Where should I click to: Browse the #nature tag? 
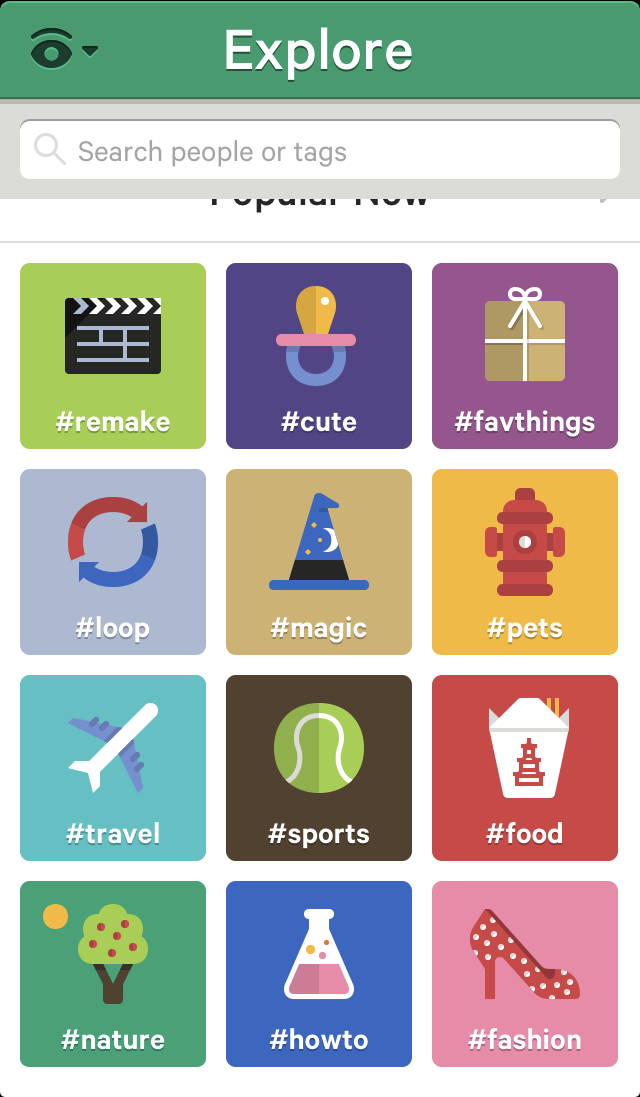(113, 974)
